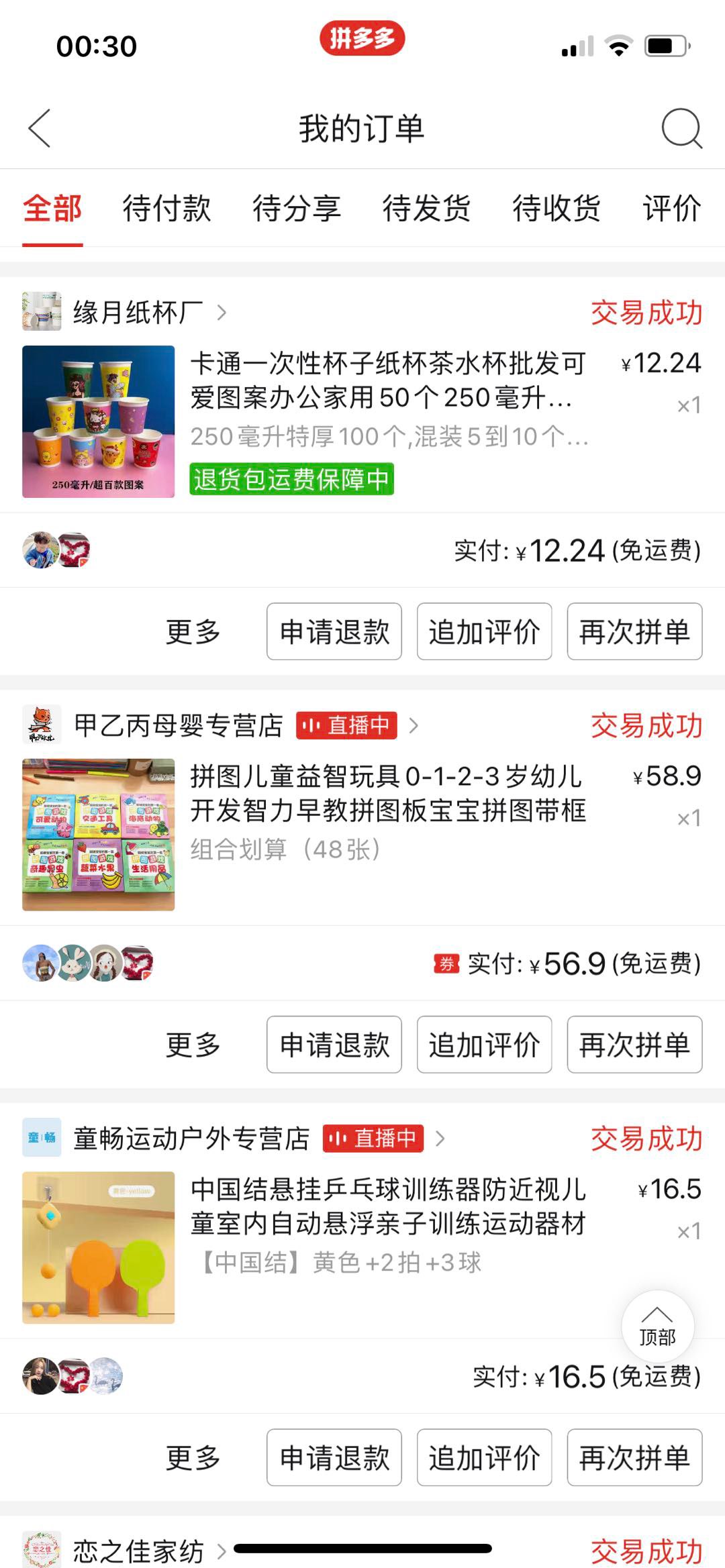
Task: Tap 追加评价 on the puzzle toy order
Action: pos(485,1045)
